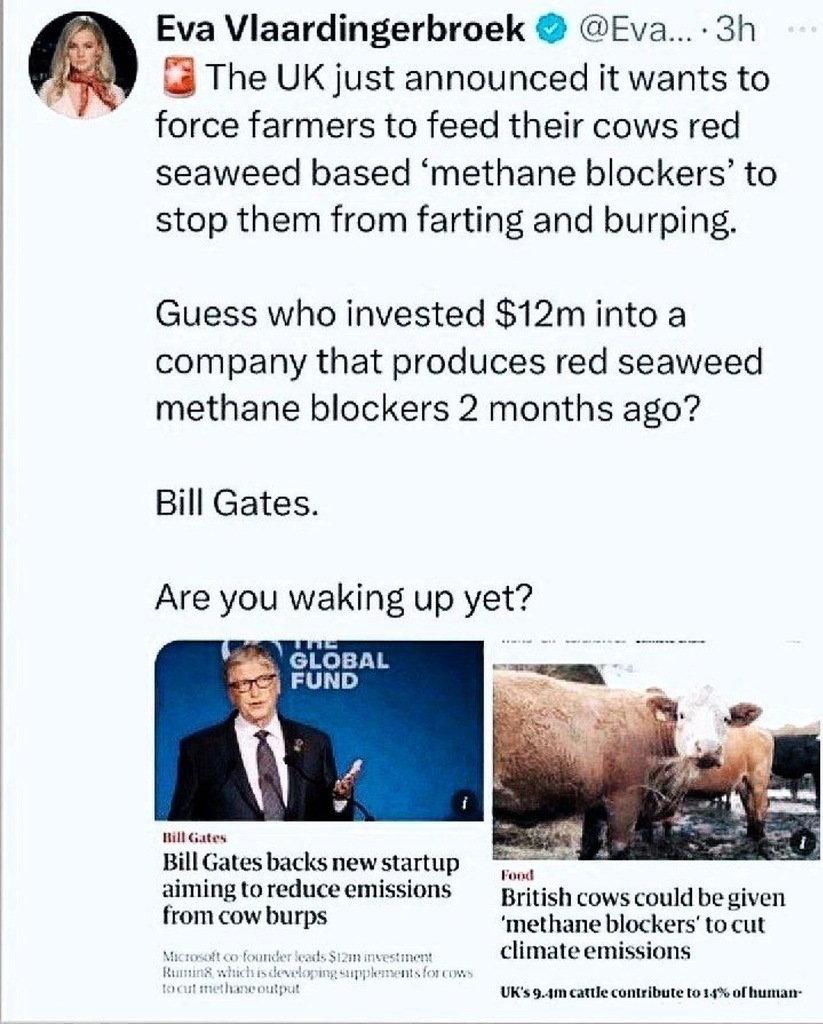
Task: Open the tweet's overflow menu
Action: pos(797,30)
